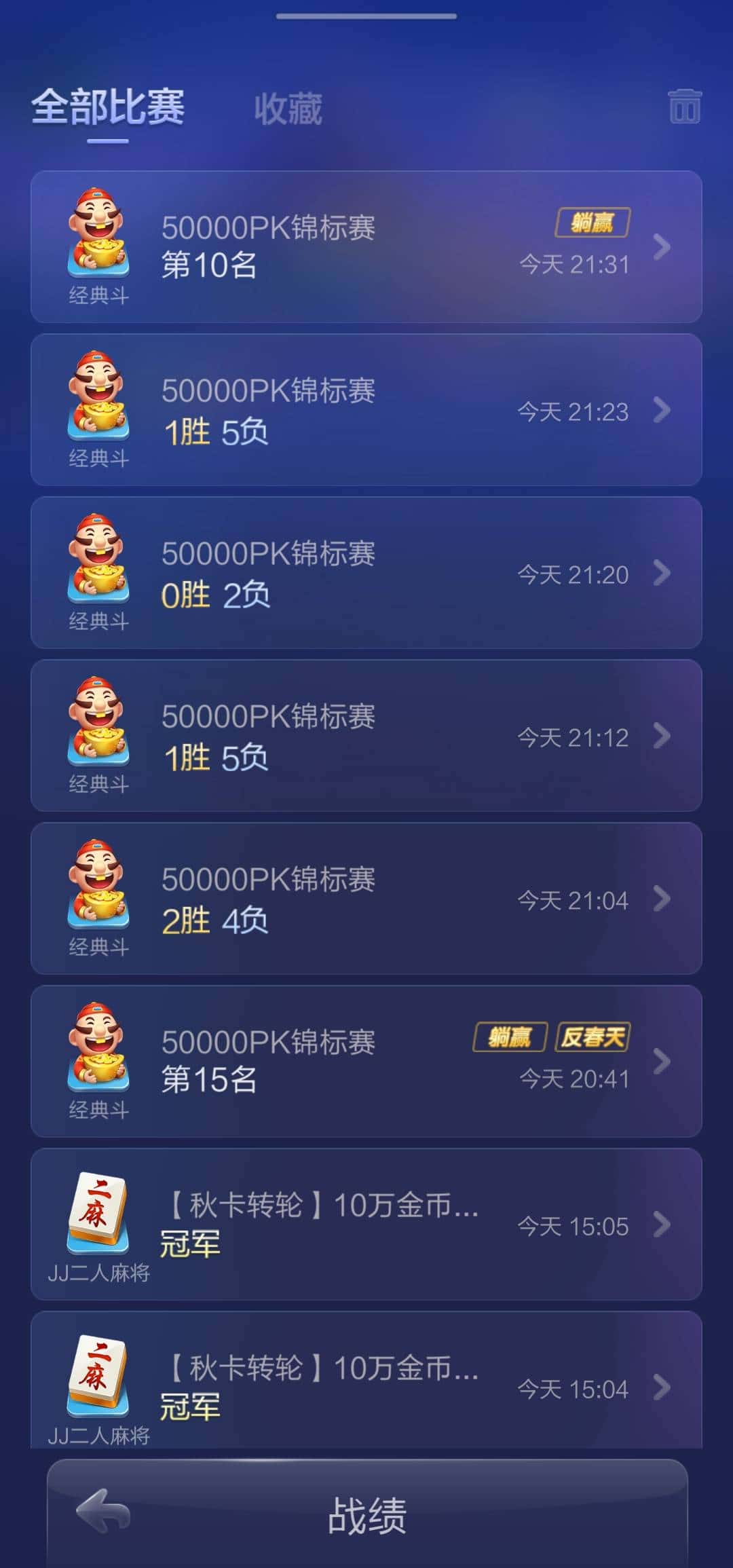The width and height of the screenshot is (733, 1568).
Task: Select the 躺赢 badge on the first record
Action: [x=593, y=221]
